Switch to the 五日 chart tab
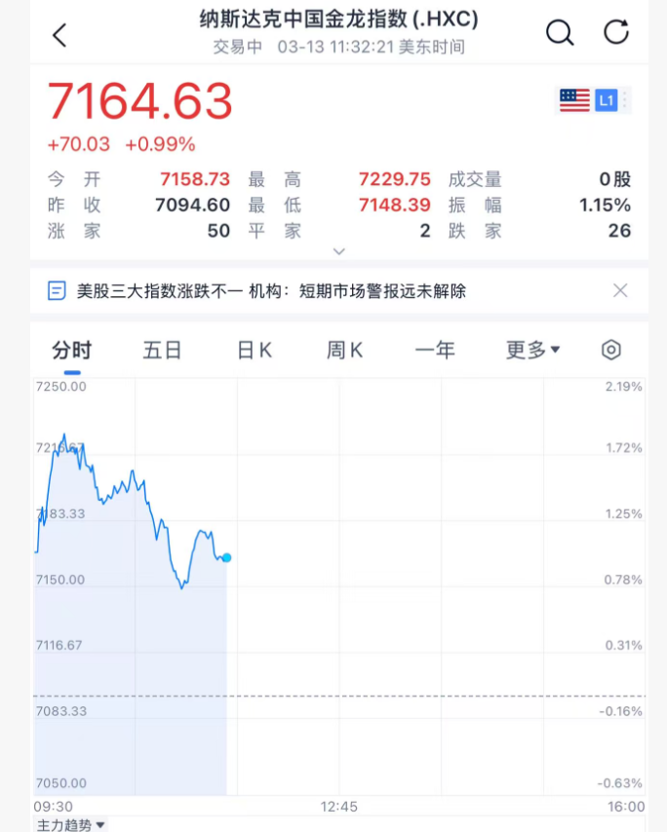This screenshot has width=667, height=832. pos(162,350)
